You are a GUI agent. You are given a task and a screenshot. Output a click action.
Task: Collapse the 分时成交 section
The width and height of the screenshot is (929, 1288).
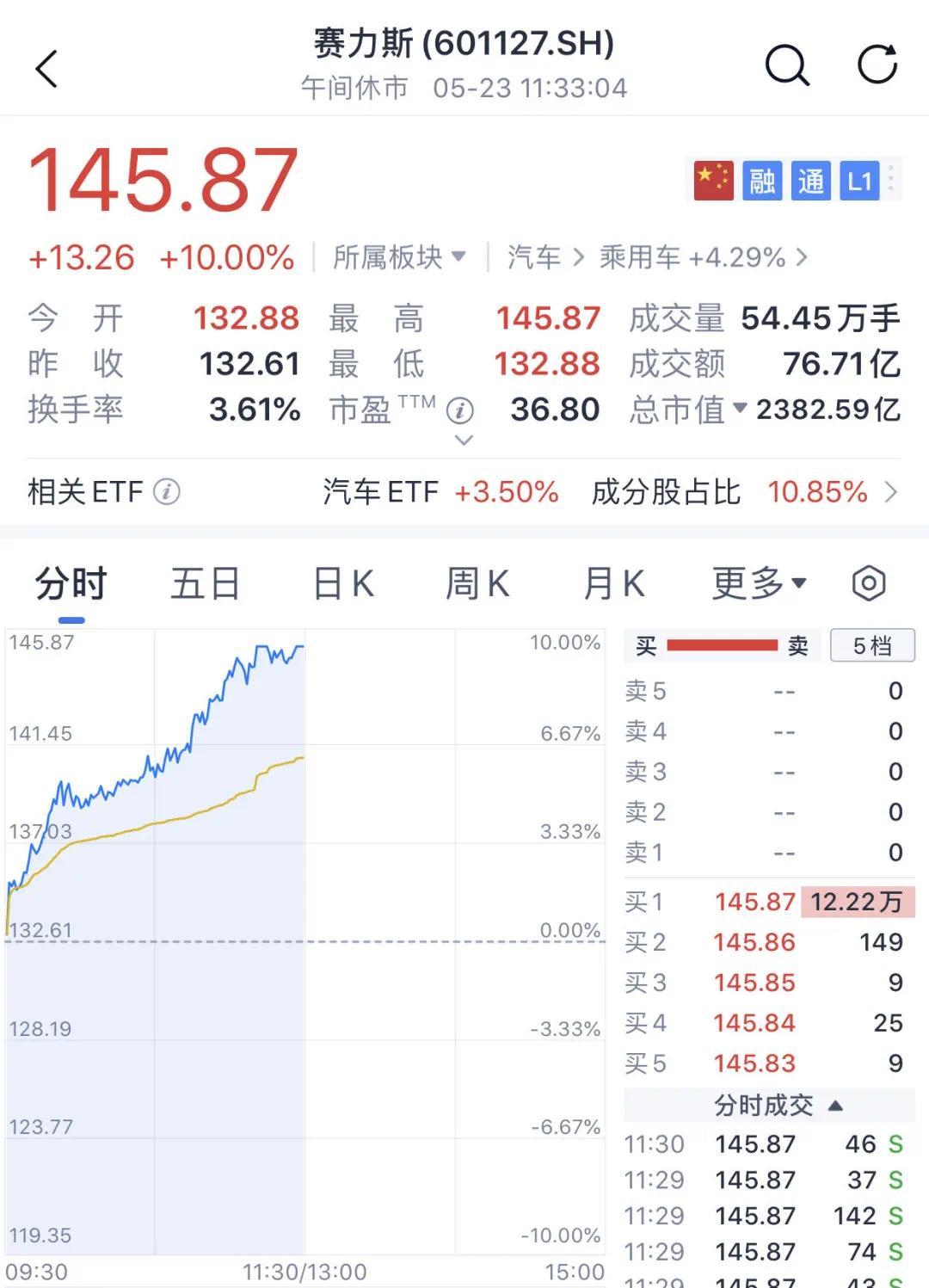[x=834, y=1106]
